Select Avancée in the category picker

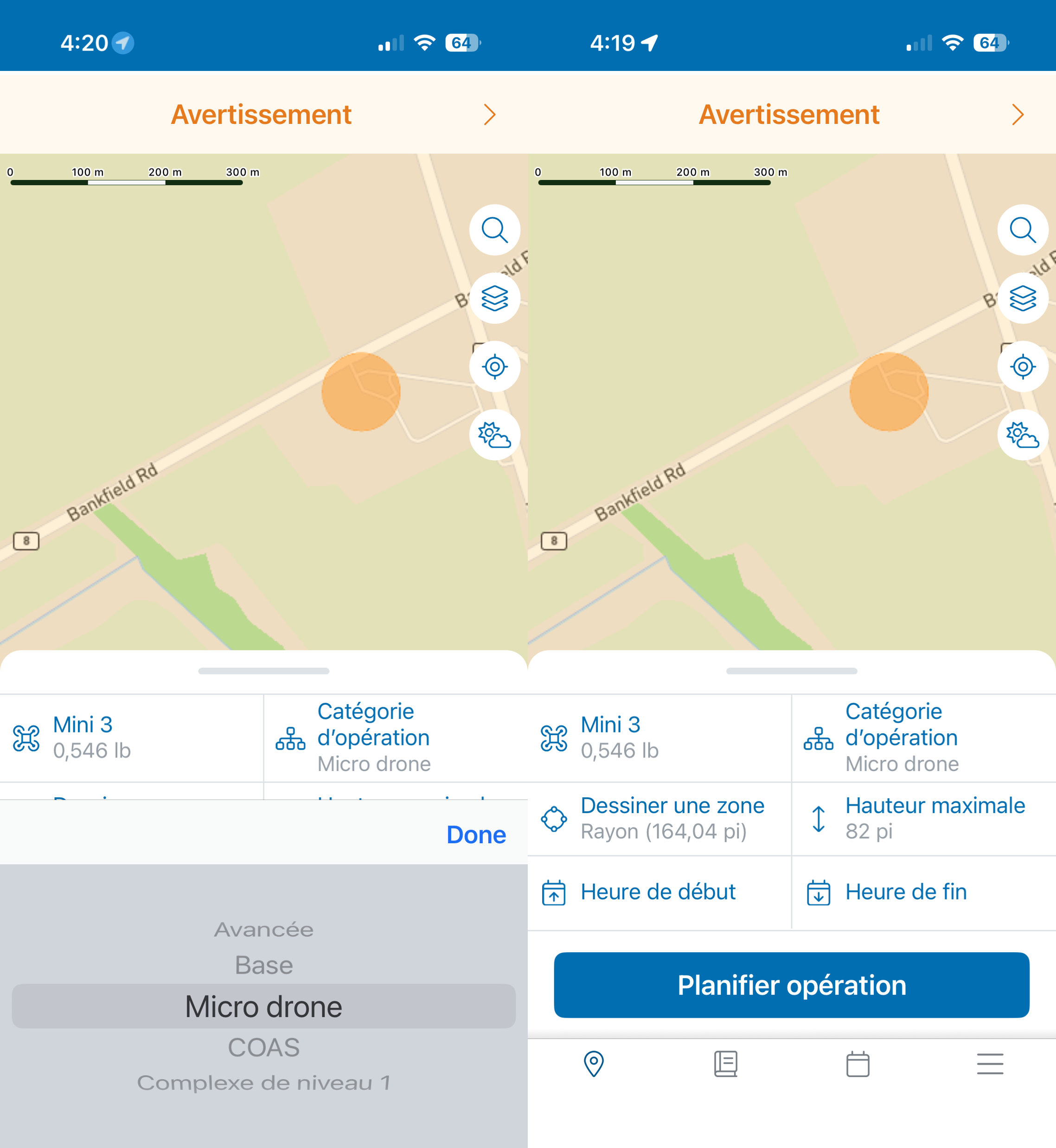tap(263, 930)
